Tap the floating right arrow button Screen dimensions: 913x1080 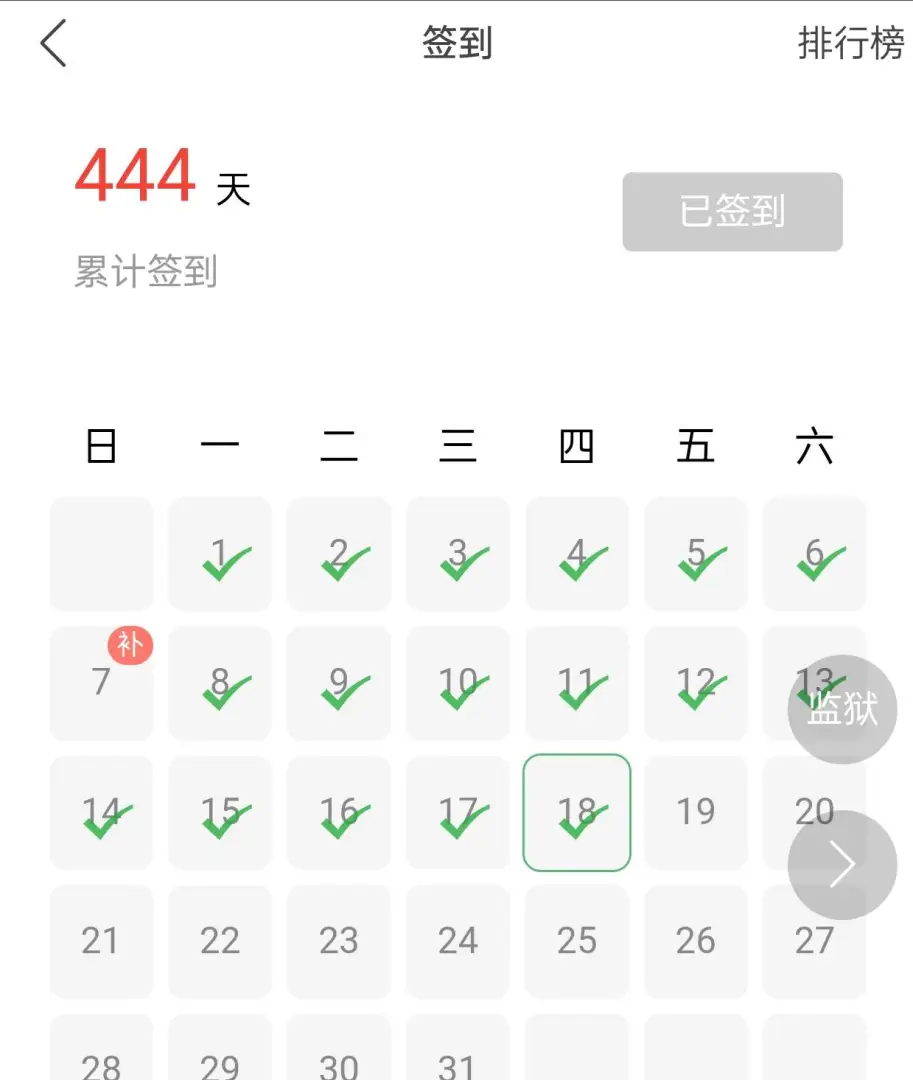[842, 865]
